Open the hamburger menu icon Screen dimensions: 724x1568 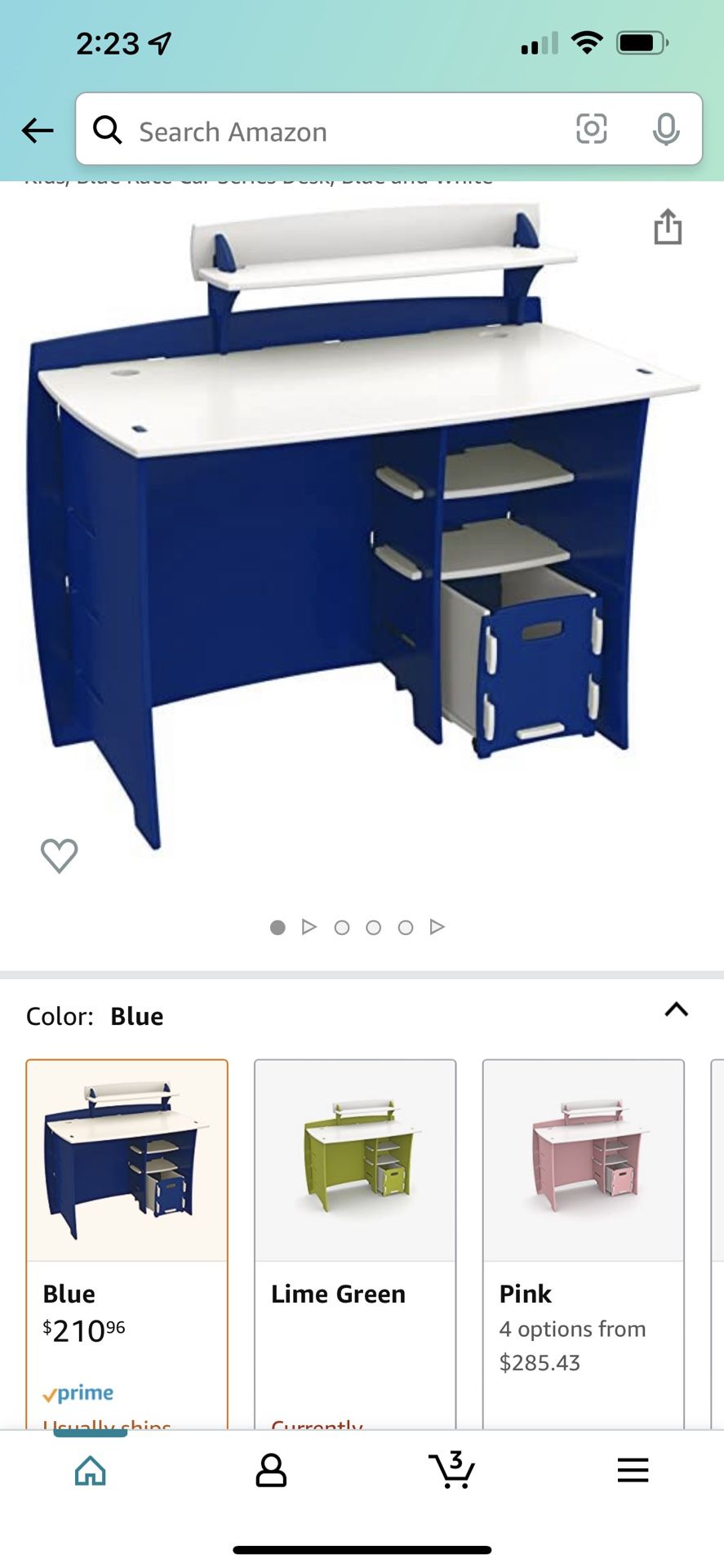633,1470
